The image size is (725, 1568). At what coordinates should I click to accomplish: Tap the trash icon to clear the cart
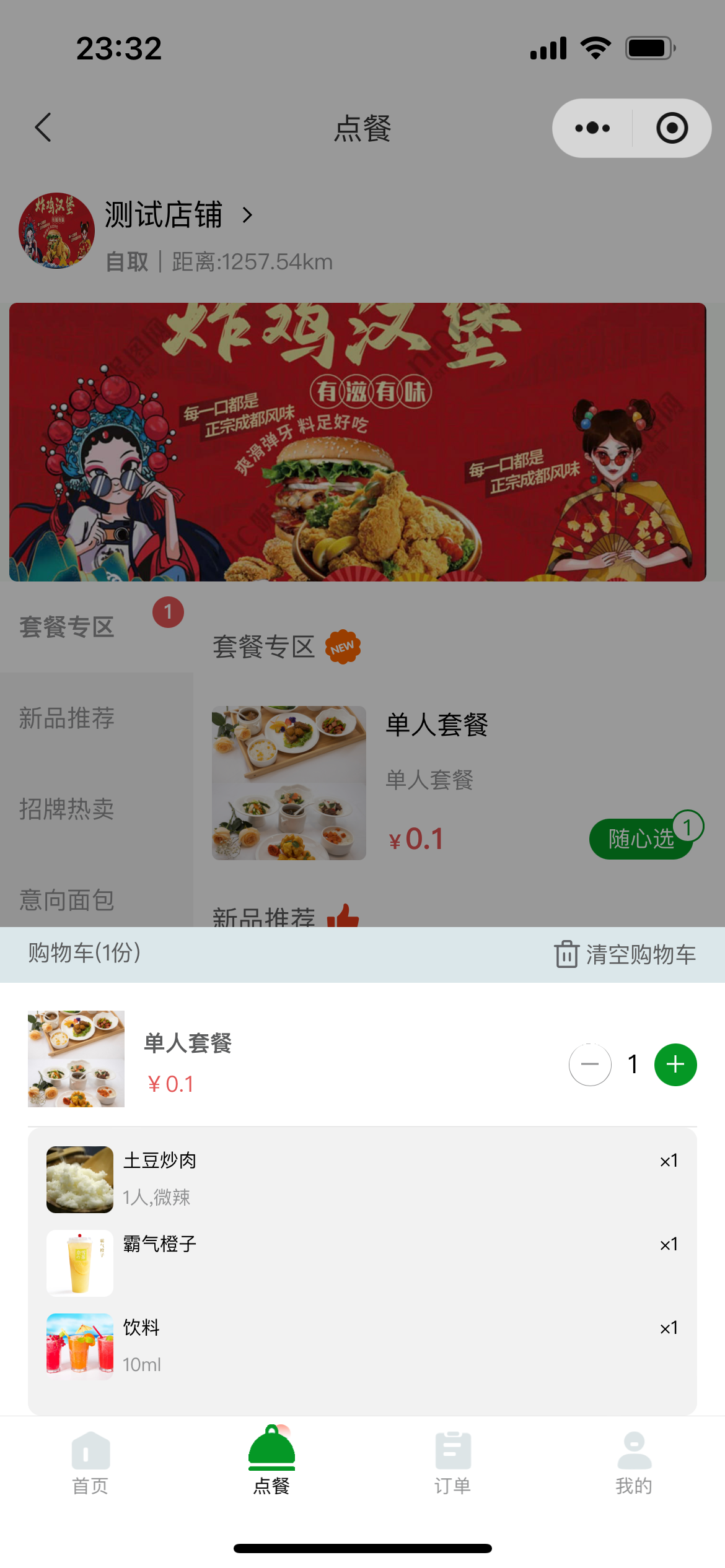coord(566,954)
